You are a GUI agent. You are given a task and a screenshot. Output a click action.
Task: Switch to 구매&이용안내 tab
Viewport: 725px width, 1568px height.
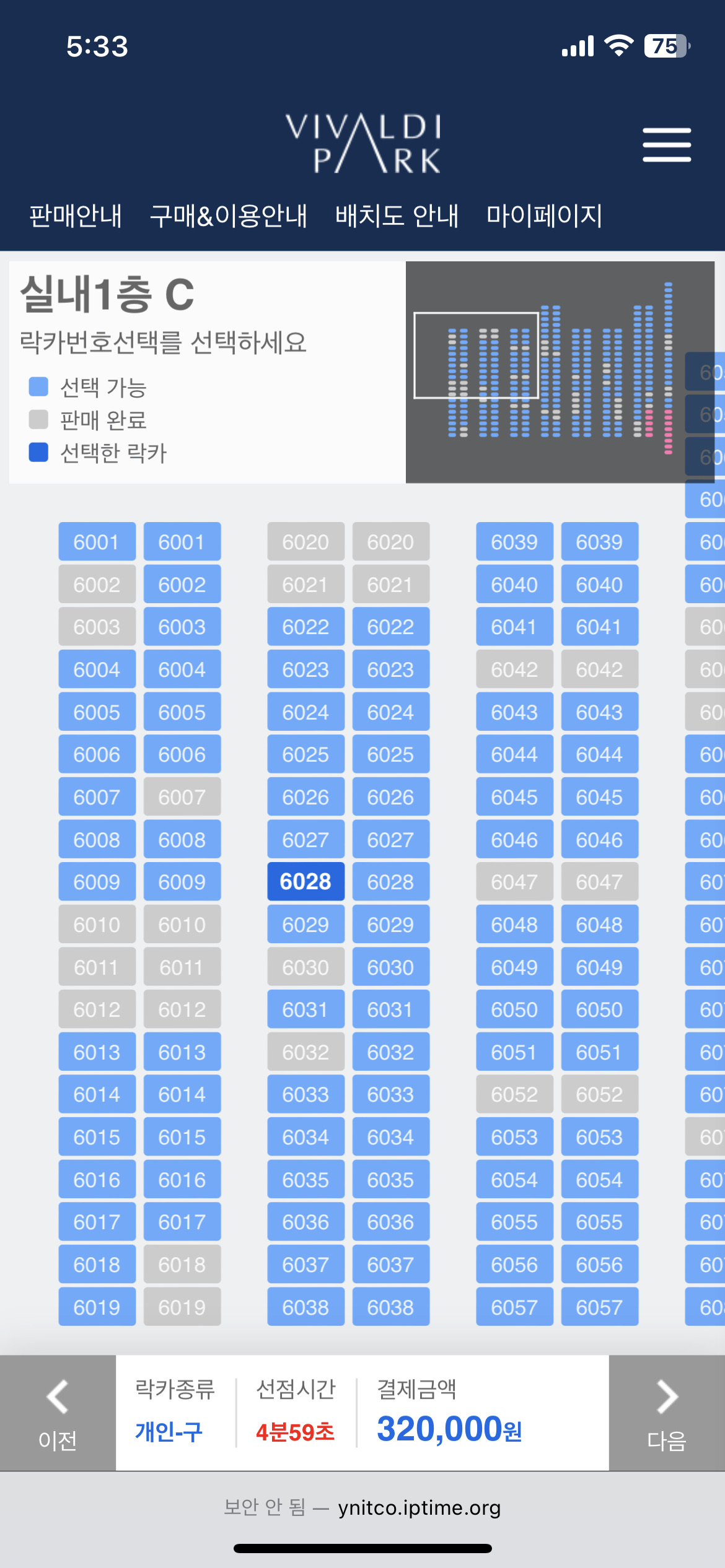(228, 216)
